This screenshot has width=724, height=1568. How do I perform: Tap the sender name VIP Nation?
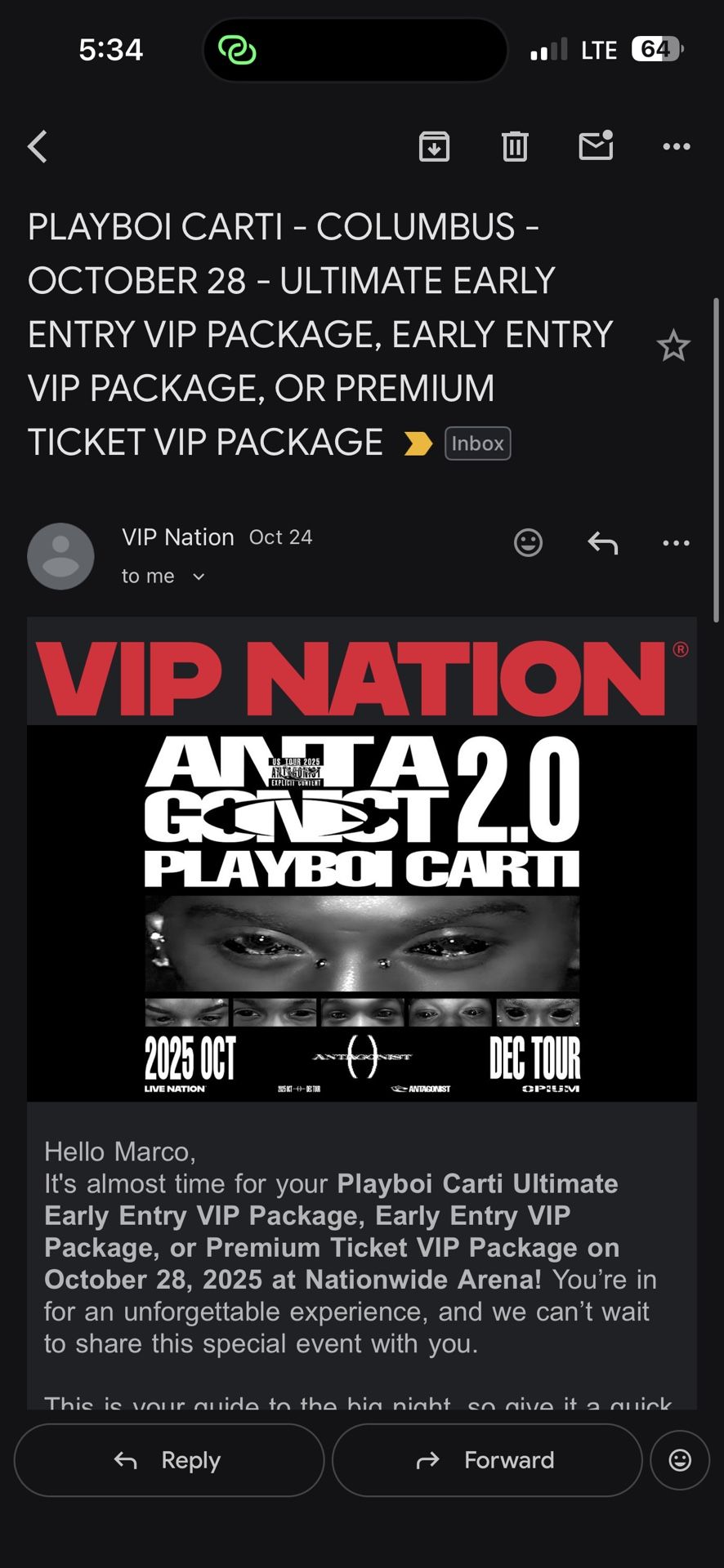(178, 537)
